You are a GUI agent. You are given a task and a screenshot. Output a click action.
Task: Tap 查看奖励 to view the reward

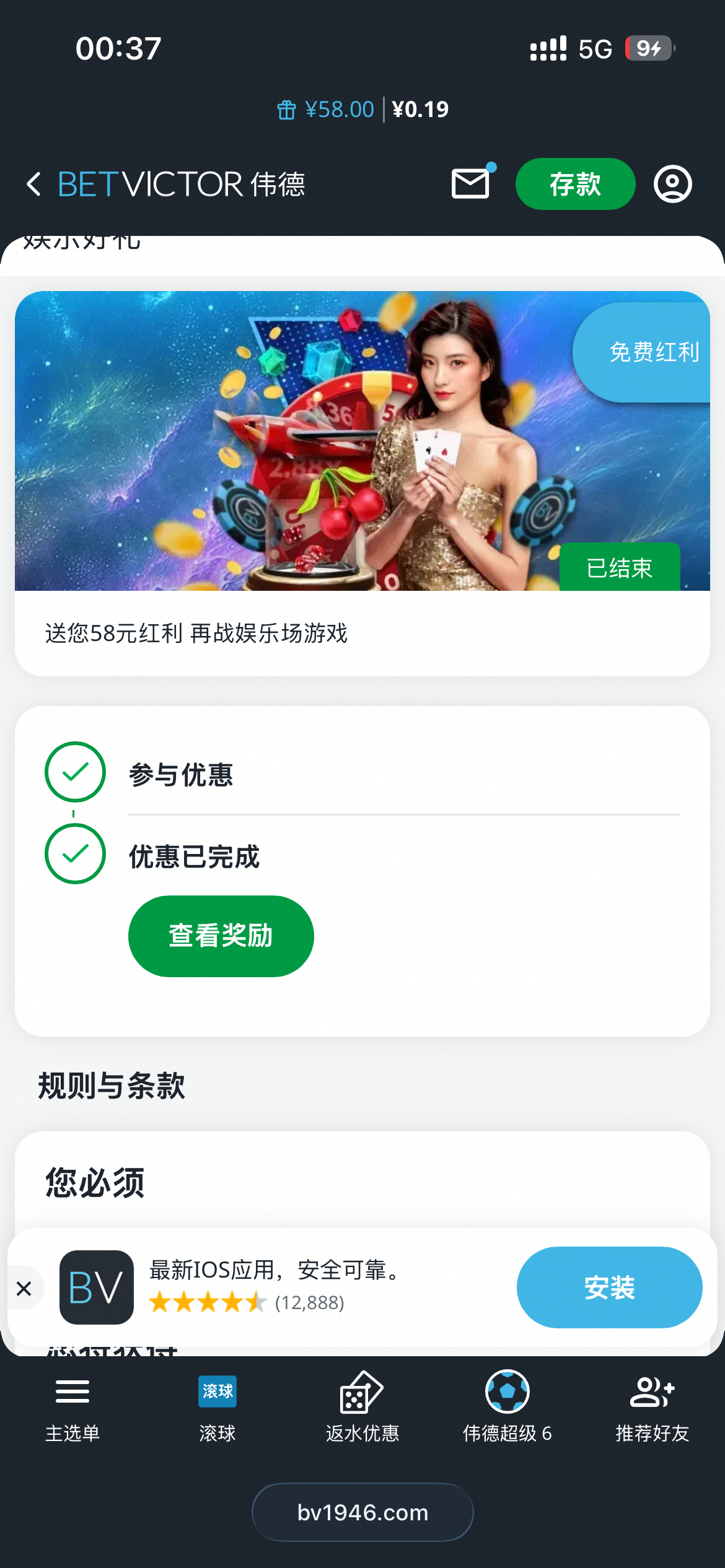[x=221, y=936]
